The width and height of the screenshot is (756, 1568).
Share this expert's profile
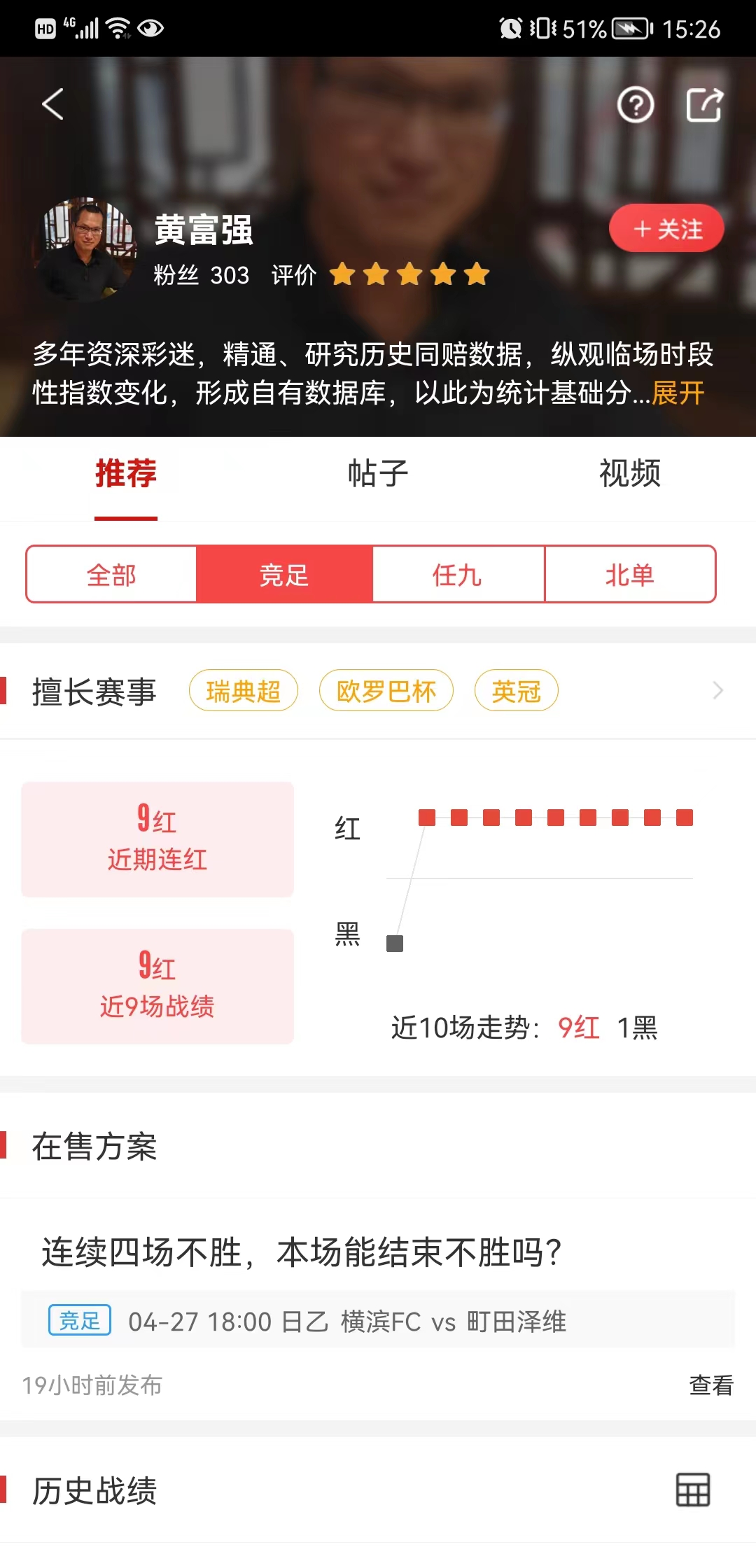704,106
